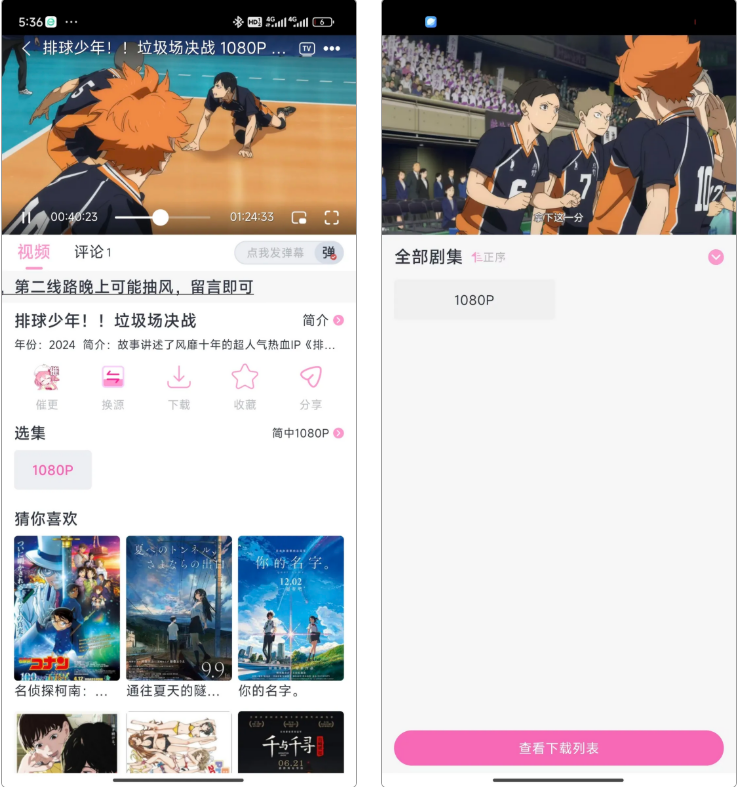The image size is (739, 787).
Task: Add the show to favorites with 收藏
Action: [245, 386]
